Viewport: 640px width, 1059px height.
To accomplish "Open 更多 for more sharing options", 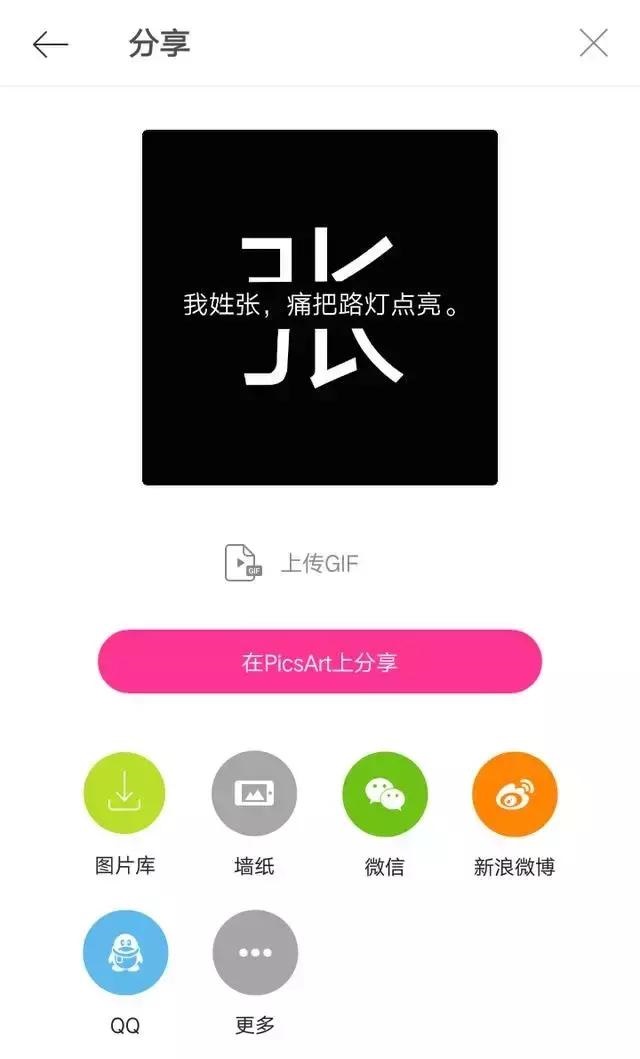I will [254, 952].
